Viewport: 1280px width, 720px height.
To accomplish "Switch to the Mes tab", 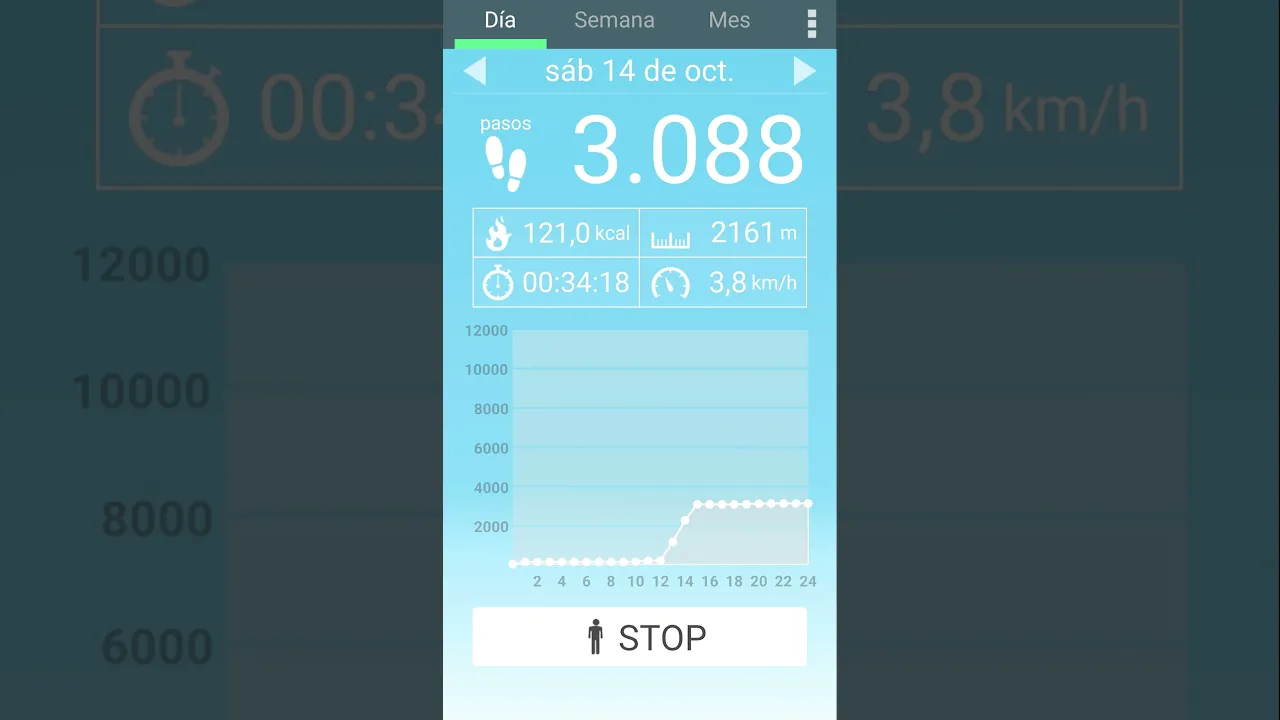I will (x=729, y=21).
